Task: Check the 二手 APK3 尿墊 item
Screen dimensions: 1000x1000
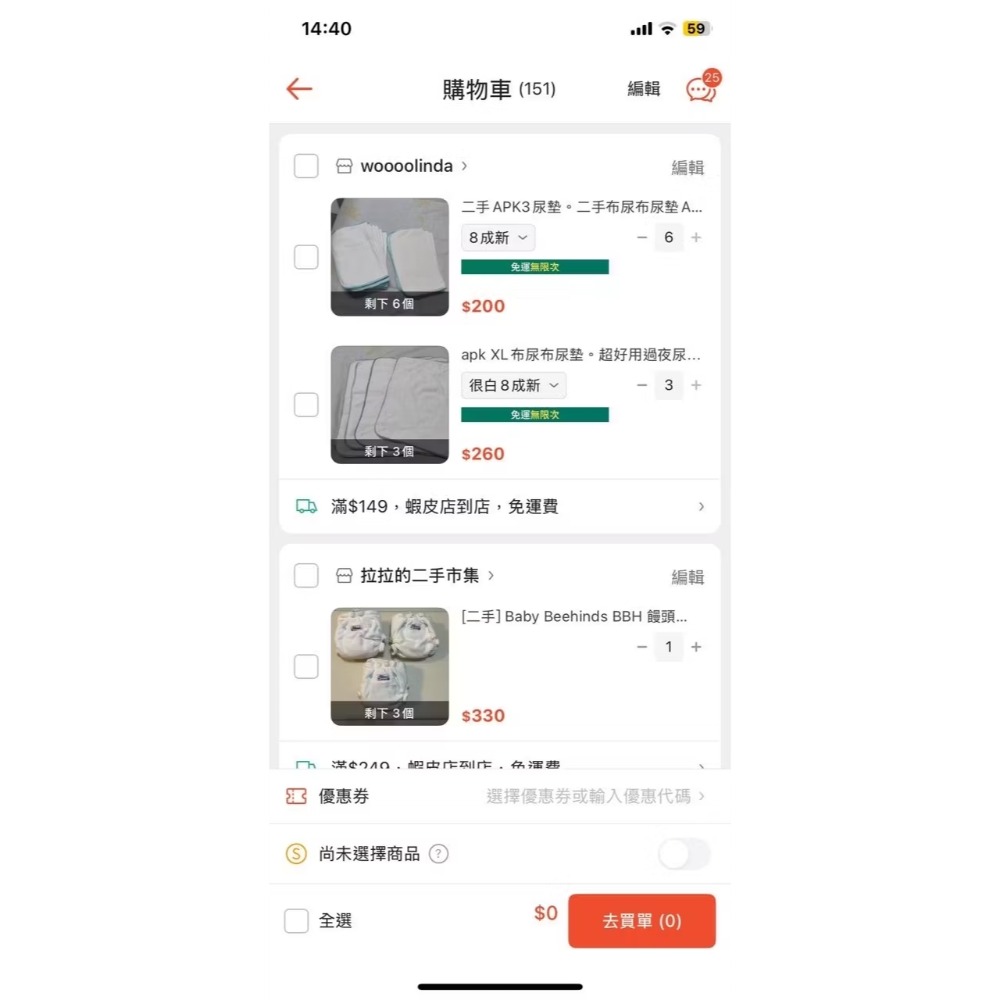Action: [306, 257]
